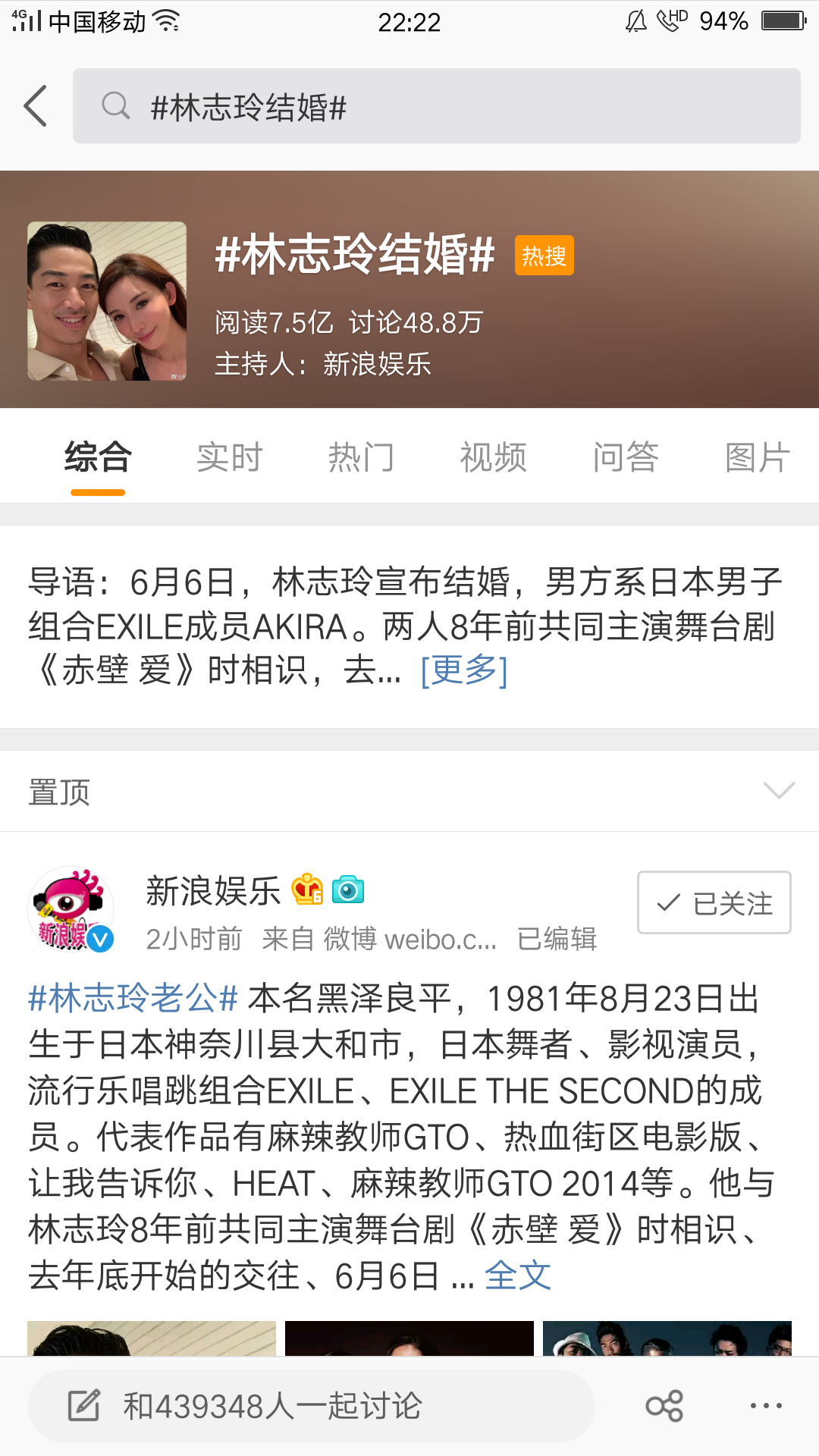This screenshot has width=819, height=1456.
Task: Expand the intro with [更多]
Action: tap(463, 670)
